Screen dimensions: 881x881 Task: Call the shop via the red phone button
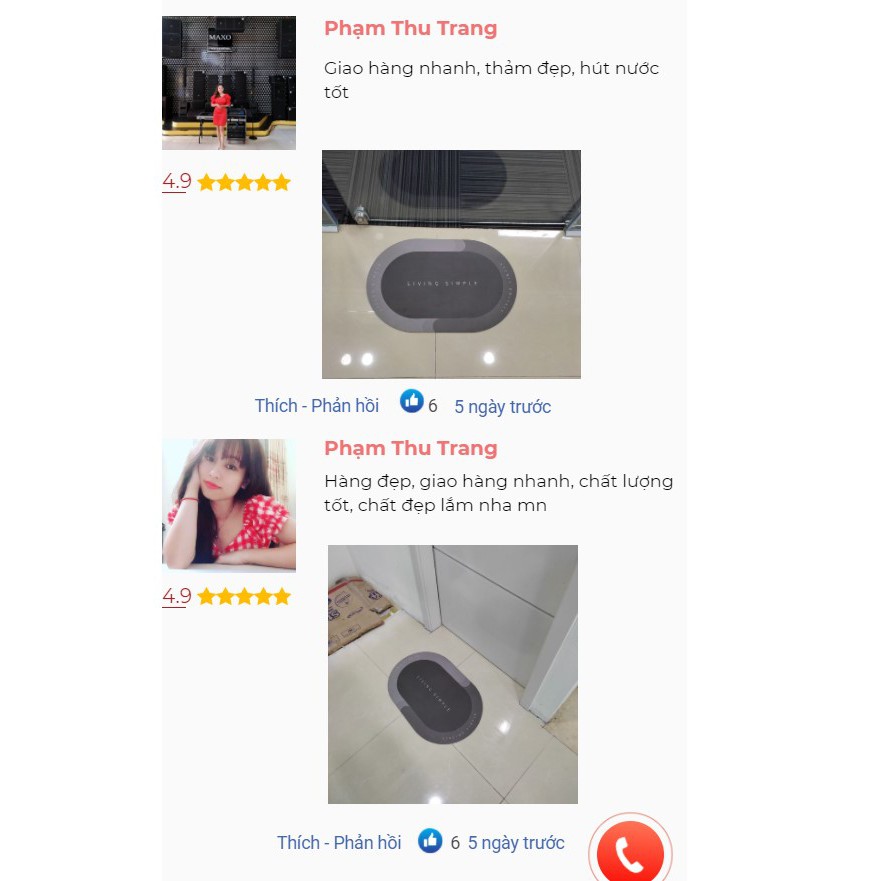tap(630, 852)
